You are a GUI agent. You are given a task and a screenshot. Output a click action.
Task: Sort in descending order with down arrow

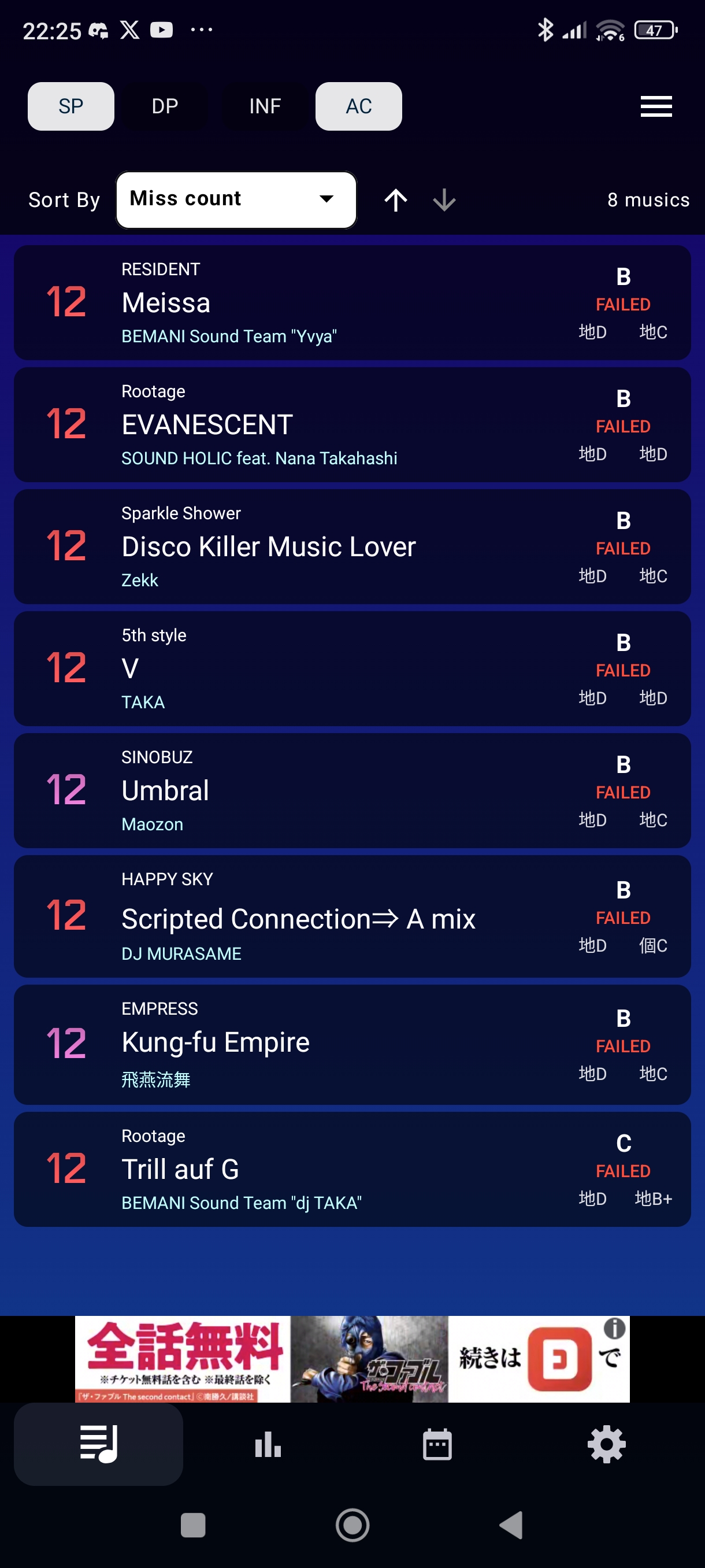pyautogui.click(x=444, y=199)
